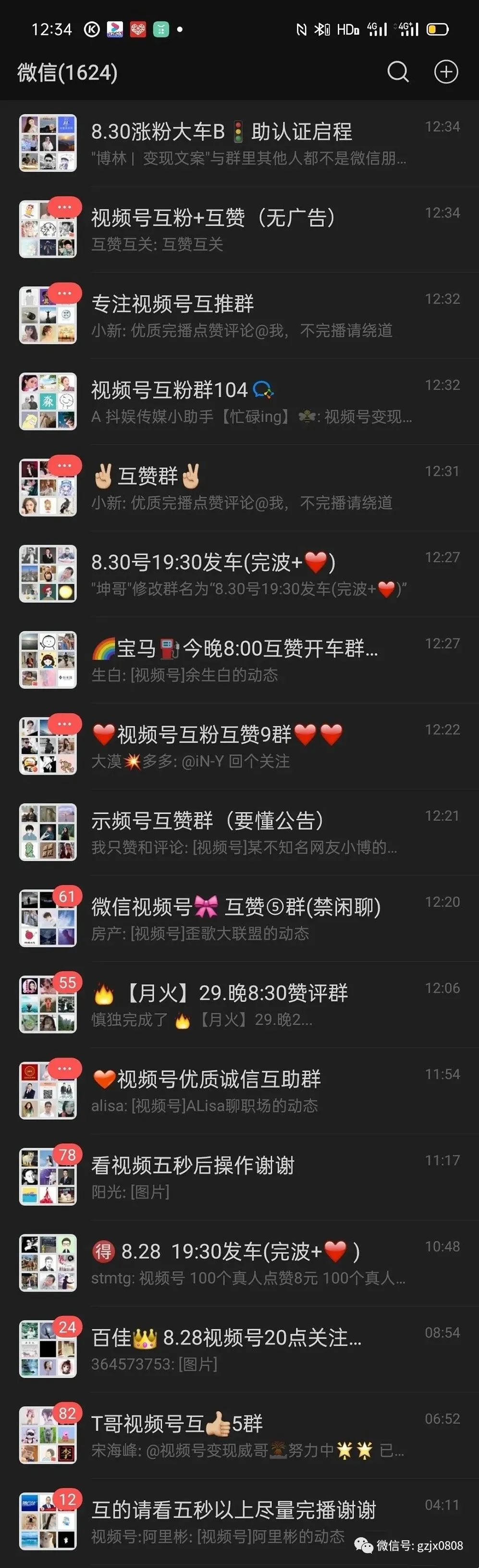This screenshot has width=479, height=1568.
Task: Open the ✌互赞群✌ chat
Action: point(244,488)
